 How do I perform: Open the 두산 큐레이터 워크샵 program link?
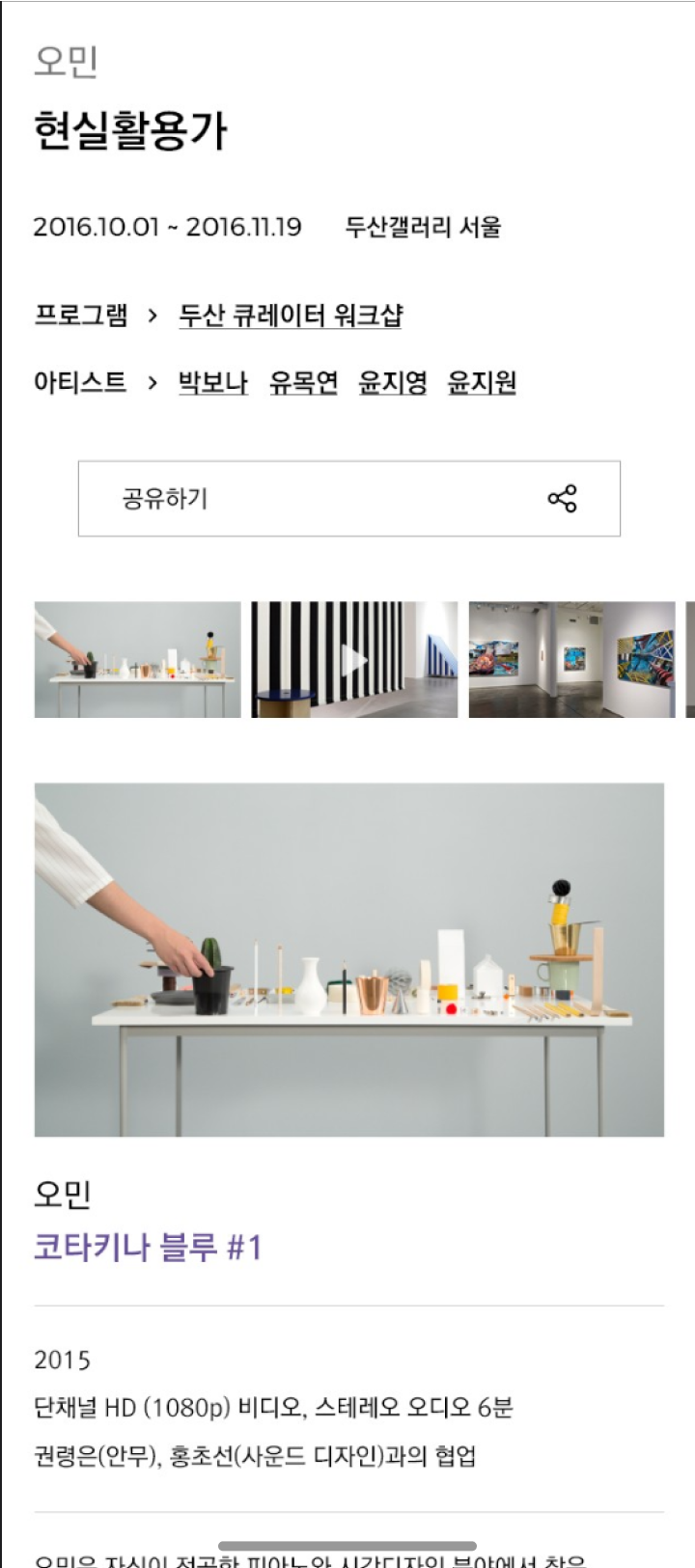[x=291, y=316]
